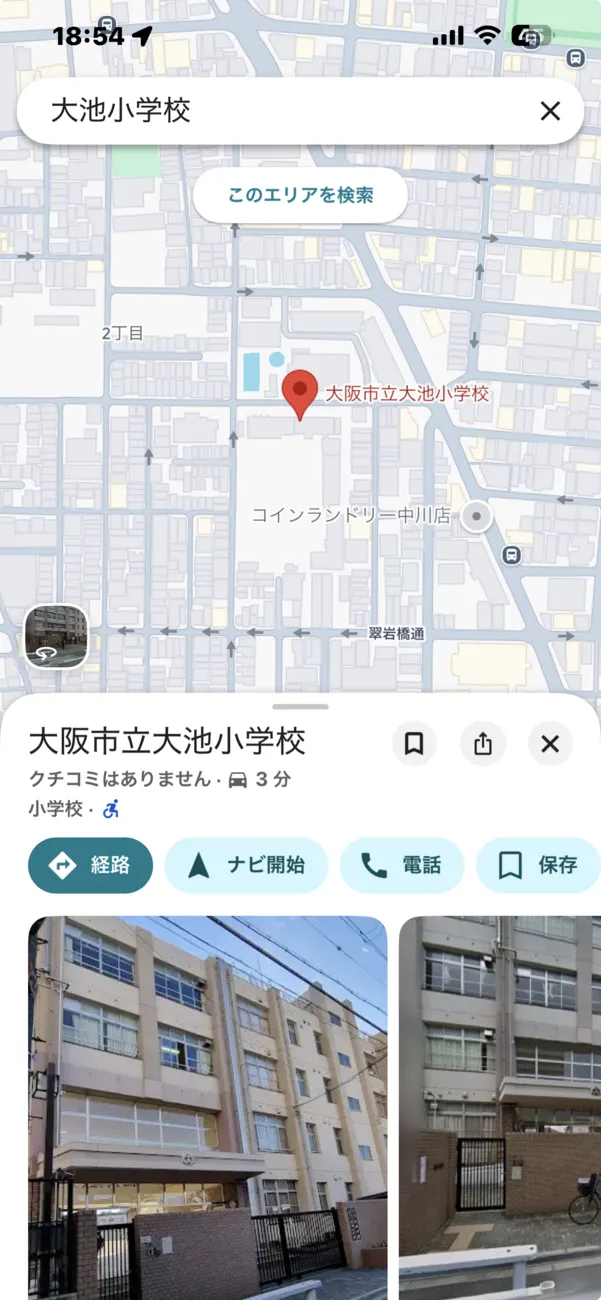Save the place with the 保存 chip

pyautogui.click(x=538, y=865)
